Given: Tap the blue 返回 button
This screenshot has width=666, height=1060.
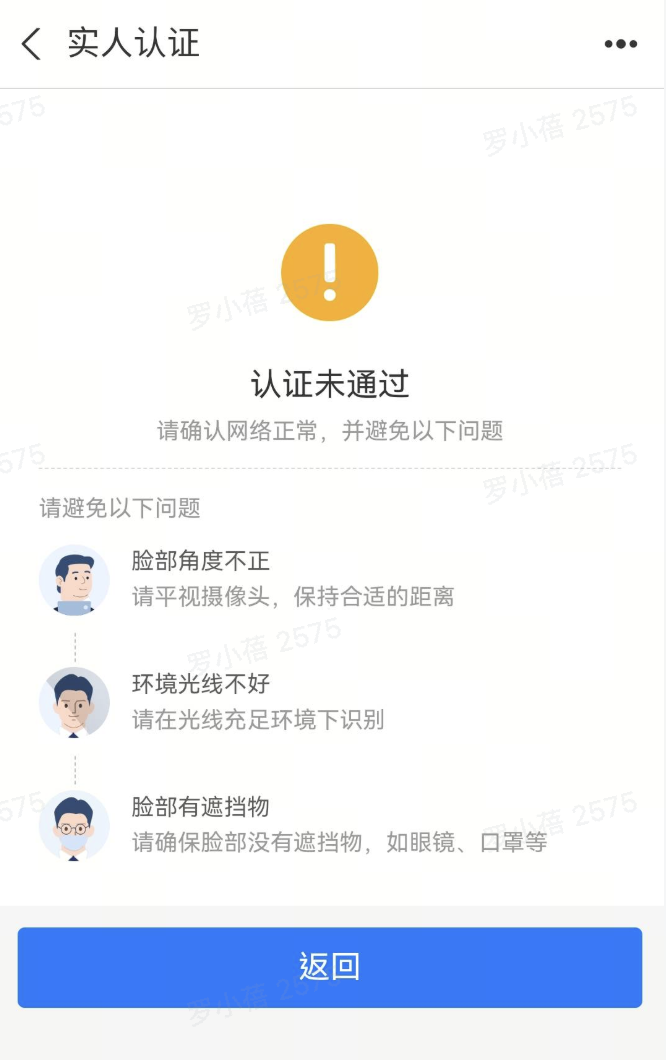Looking at the screenshot, I should [330, 967].
